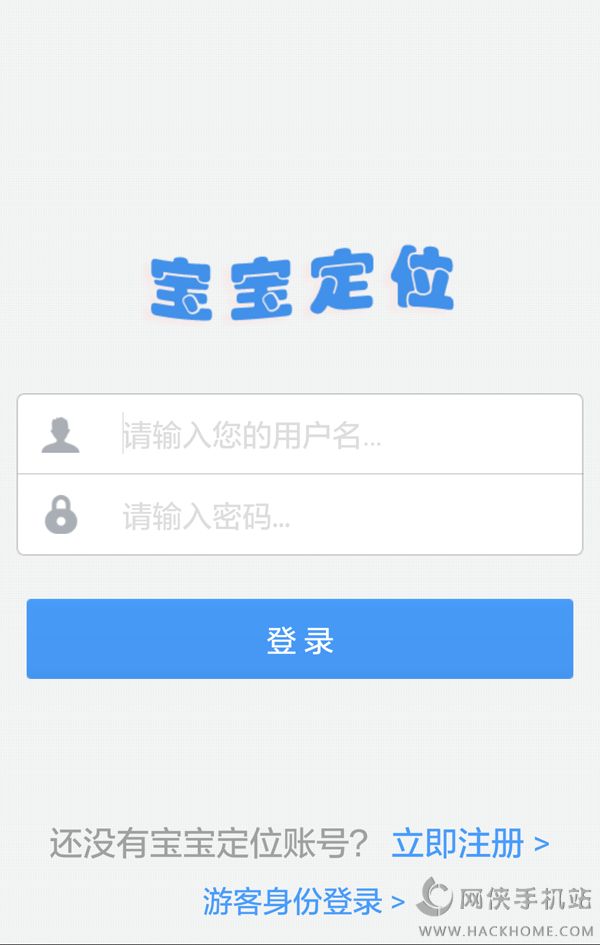Open 立即注册 to register an account

470,843
